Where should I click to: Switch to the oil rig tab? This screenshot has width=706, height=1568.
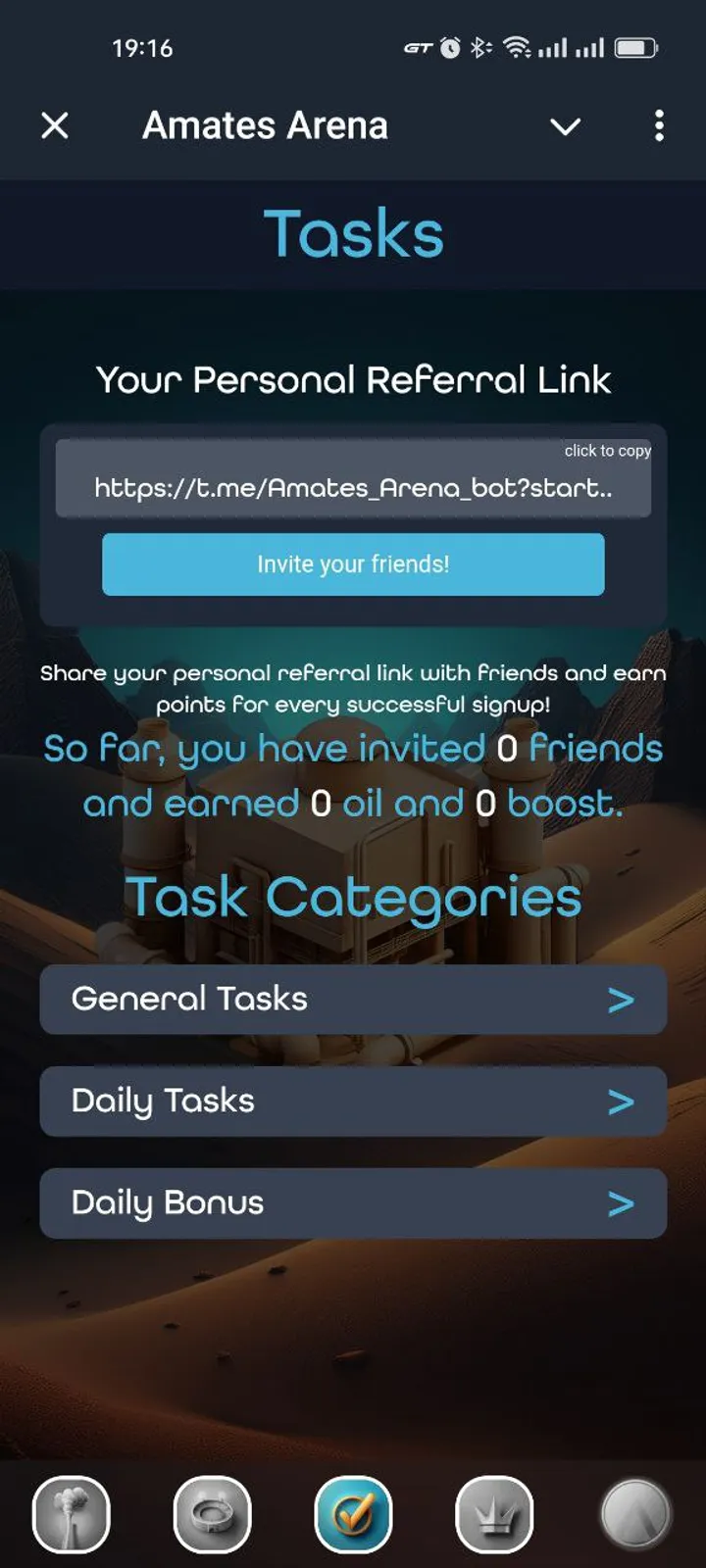[x=72, y=1514]
